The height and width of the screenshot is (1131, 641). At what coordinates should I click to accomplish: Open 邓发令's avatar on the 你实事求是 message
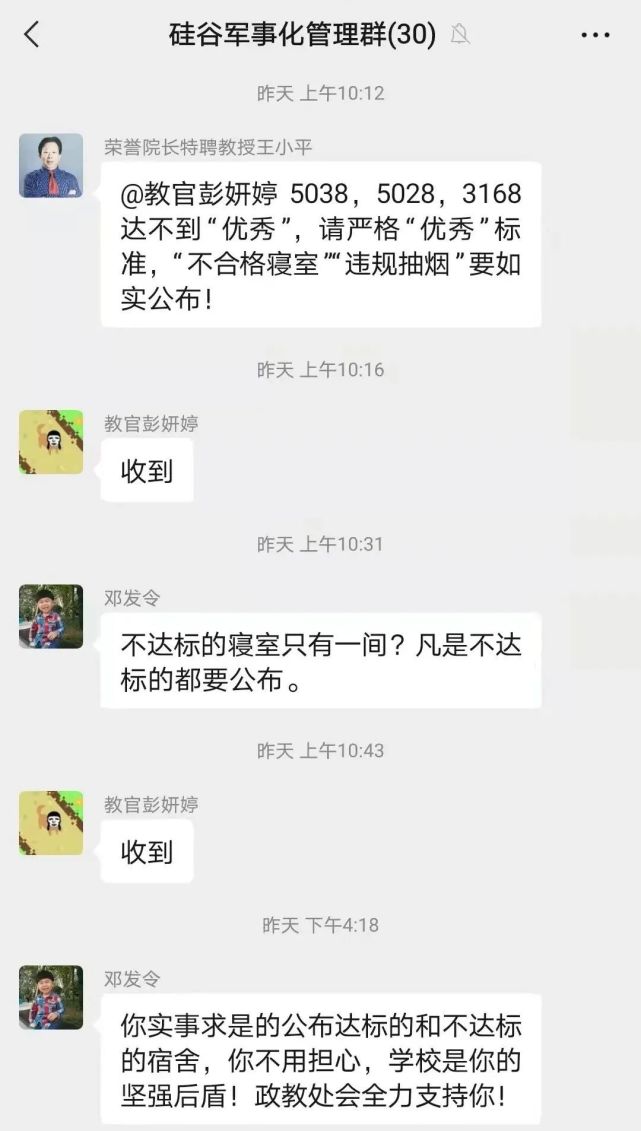tap(51, 997)
